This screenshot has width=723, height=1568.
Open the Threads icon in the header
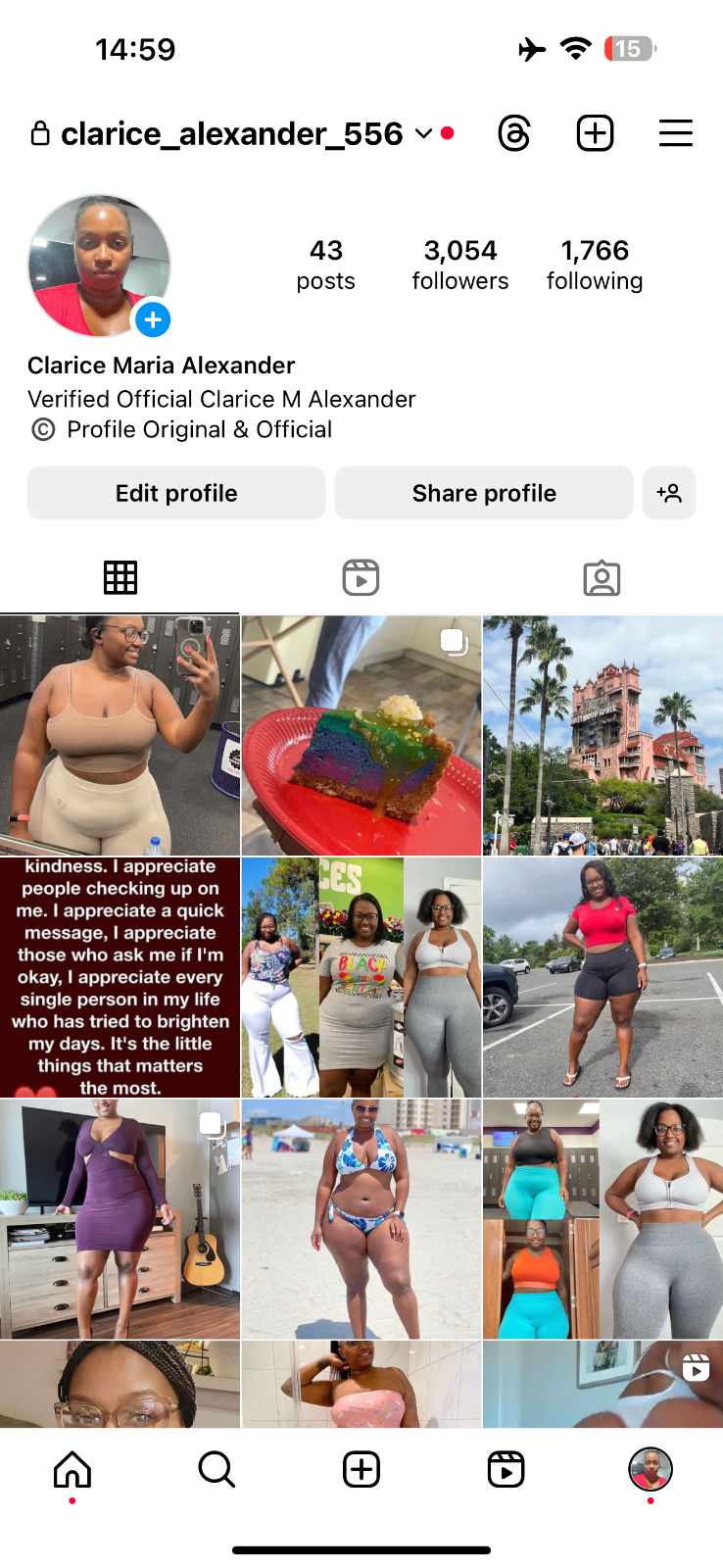pos(514,133)
